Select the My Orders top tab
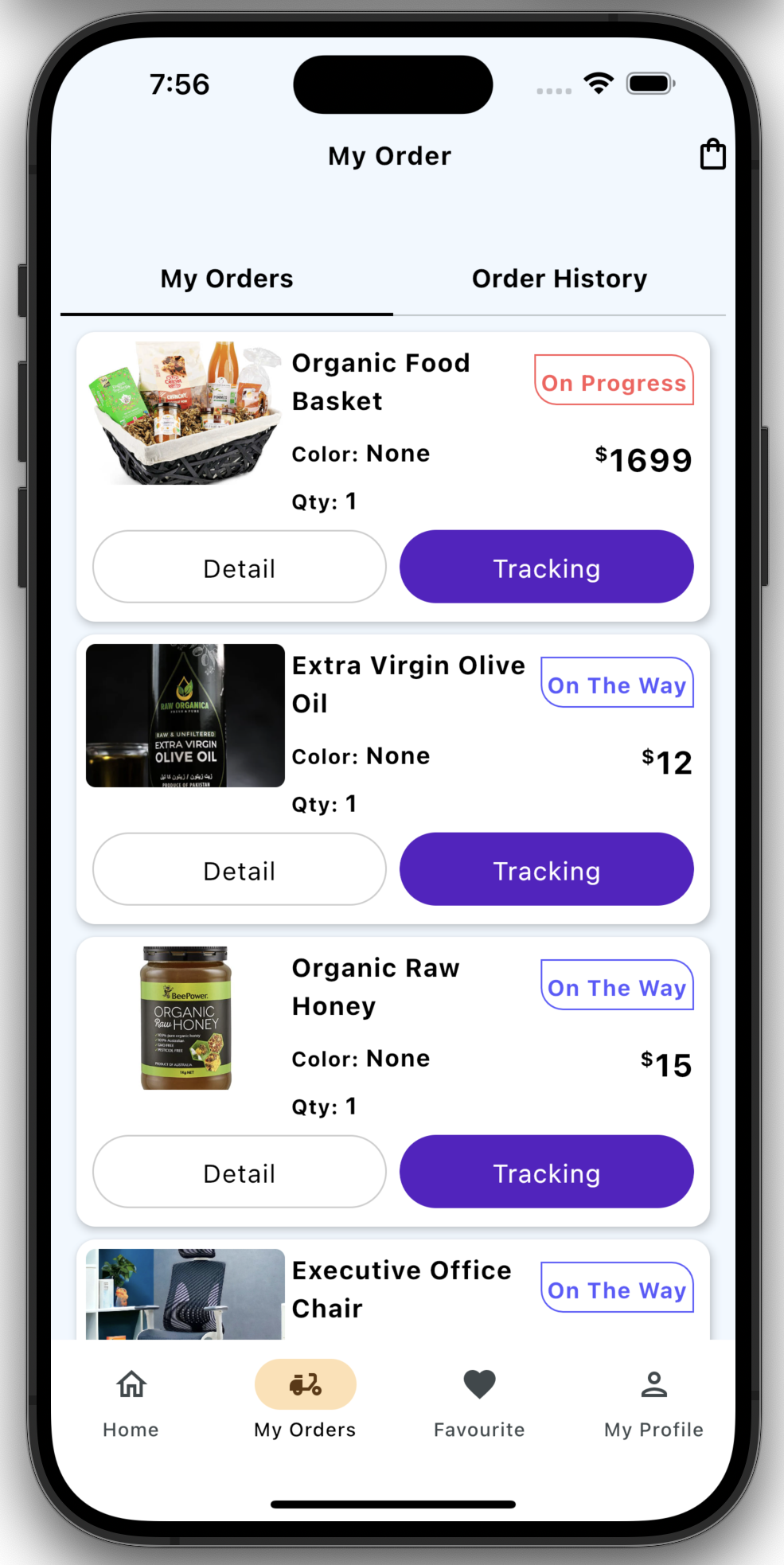Viewport: 784px width, 1565px height. click(x=227, y=279)
